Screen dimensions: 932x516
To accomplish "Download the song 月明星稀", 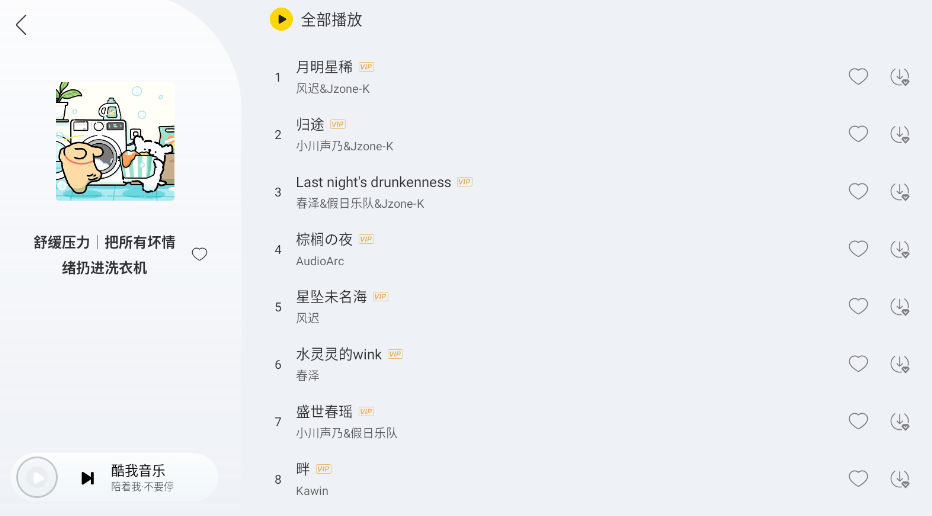I will tap(900, 77).
